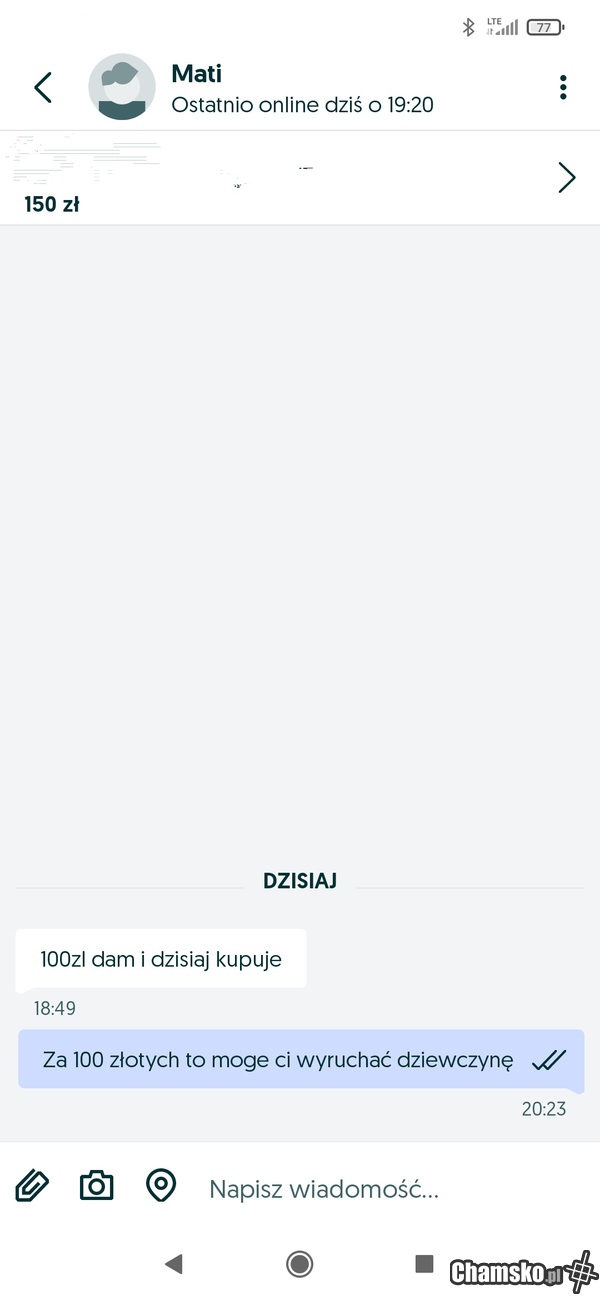
Task: Tap the system home button
Action: [x=299, y=1264]
